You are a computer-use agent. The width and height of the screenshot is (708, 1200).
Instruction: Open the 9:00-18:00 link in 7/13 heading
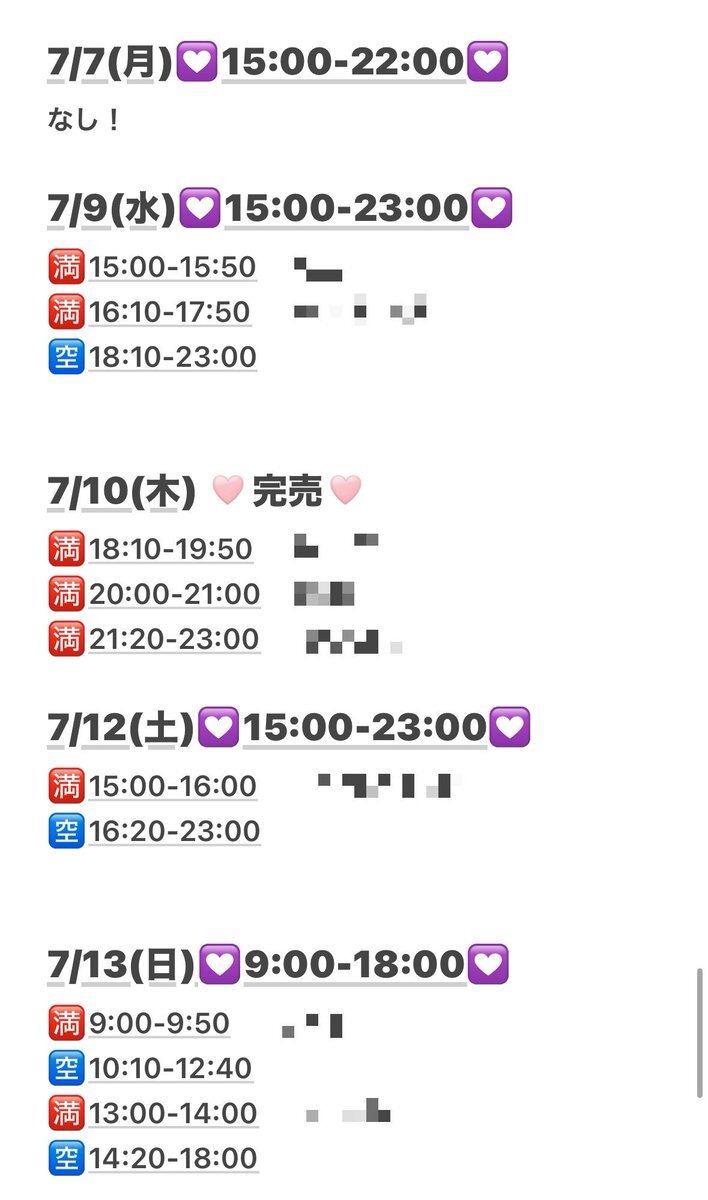pos(354,965)
